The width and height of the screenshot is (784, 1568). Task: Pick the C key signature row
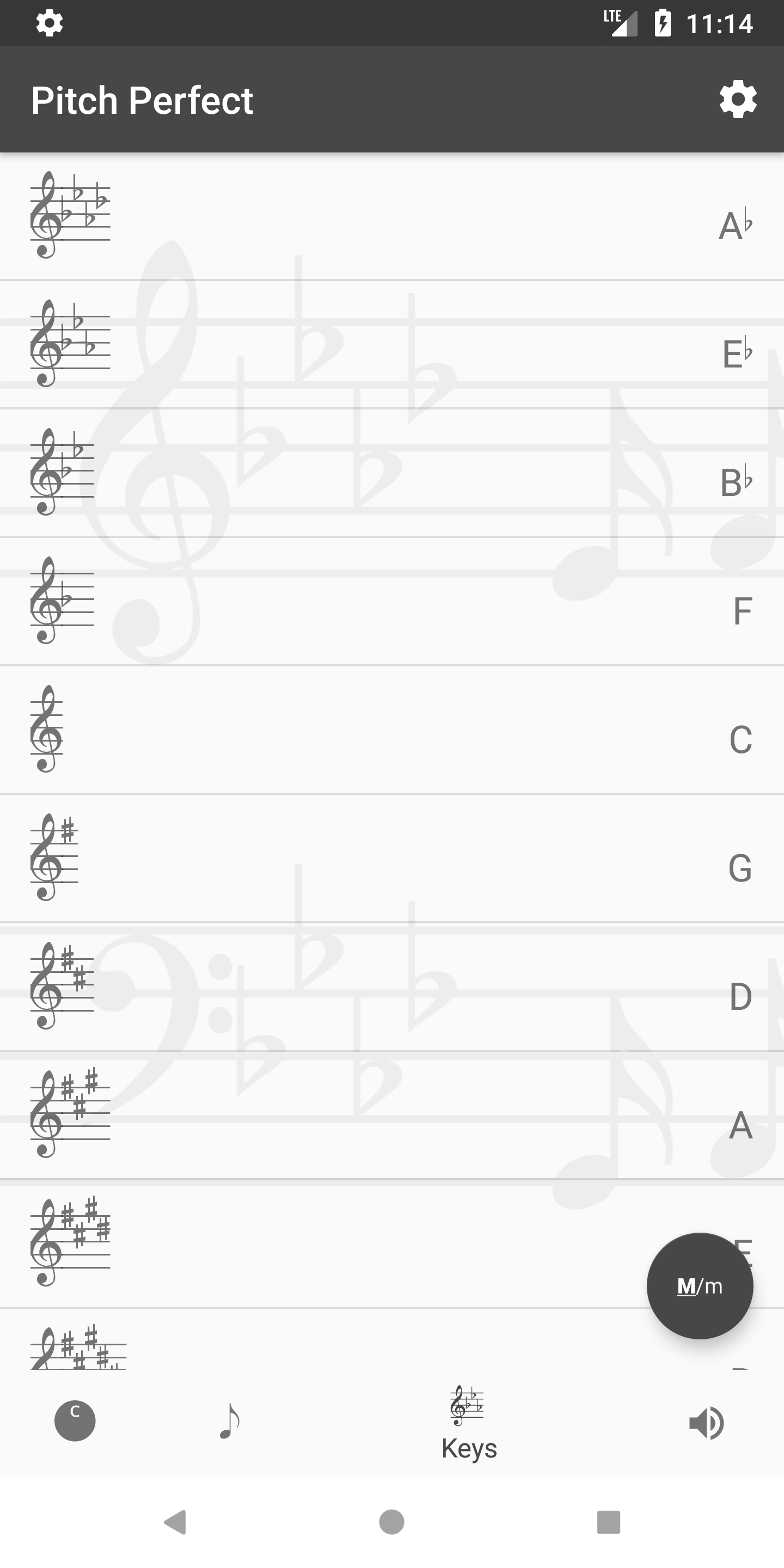click(392, 730)
